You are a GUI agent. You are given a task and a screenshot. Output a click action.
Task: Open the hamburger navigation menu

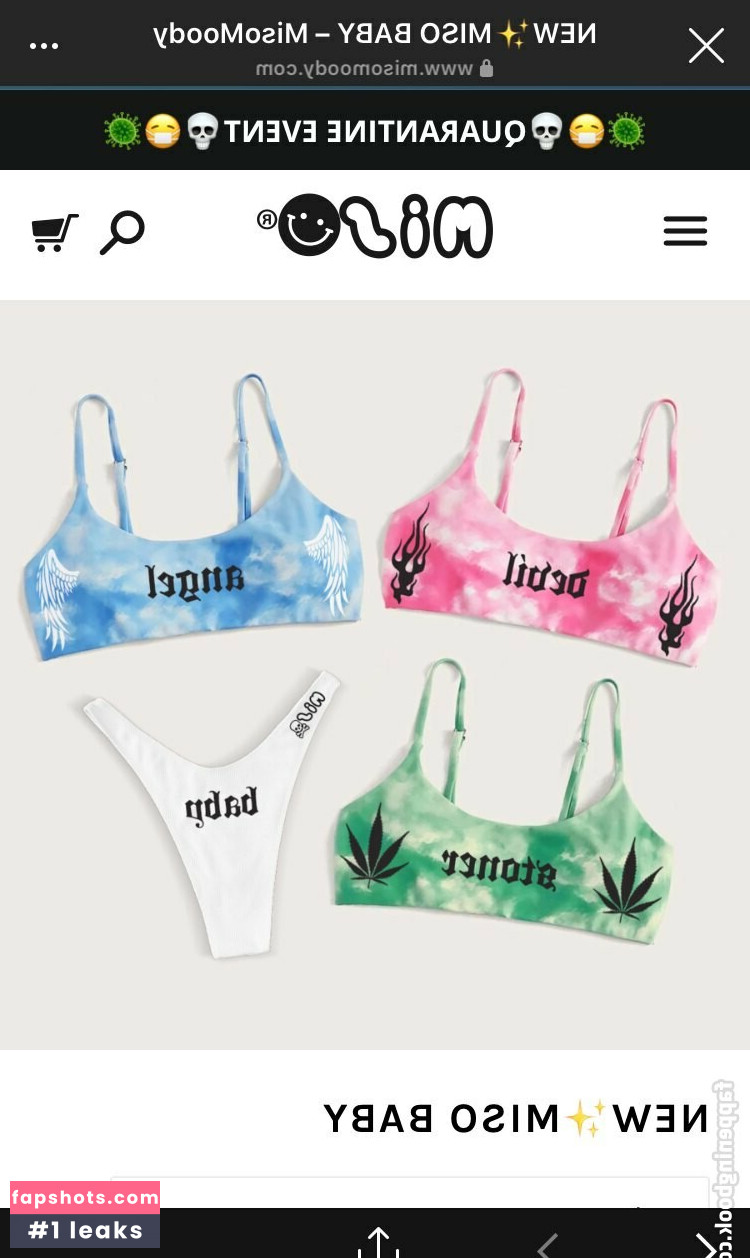pos(685,232)
